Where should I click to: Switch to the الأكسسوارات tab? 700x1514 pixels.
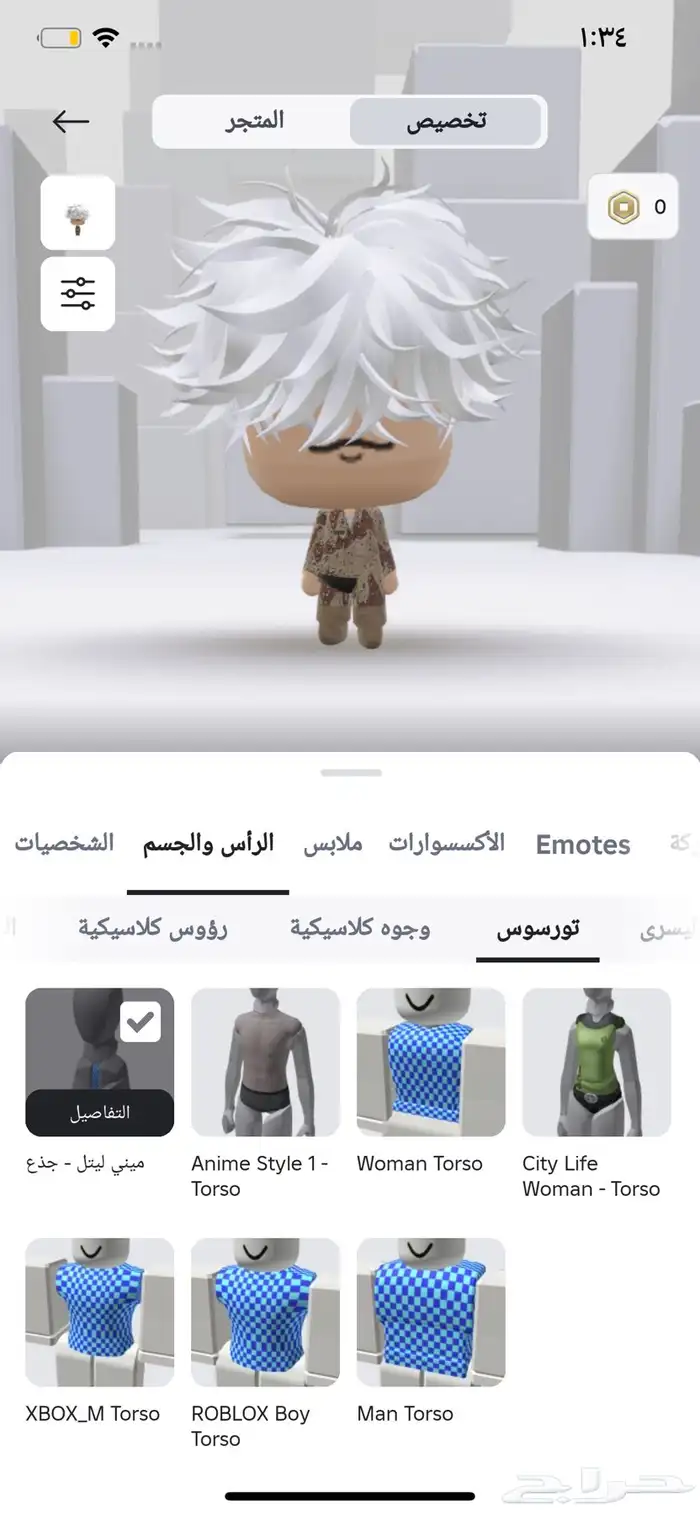coord(446,843)
